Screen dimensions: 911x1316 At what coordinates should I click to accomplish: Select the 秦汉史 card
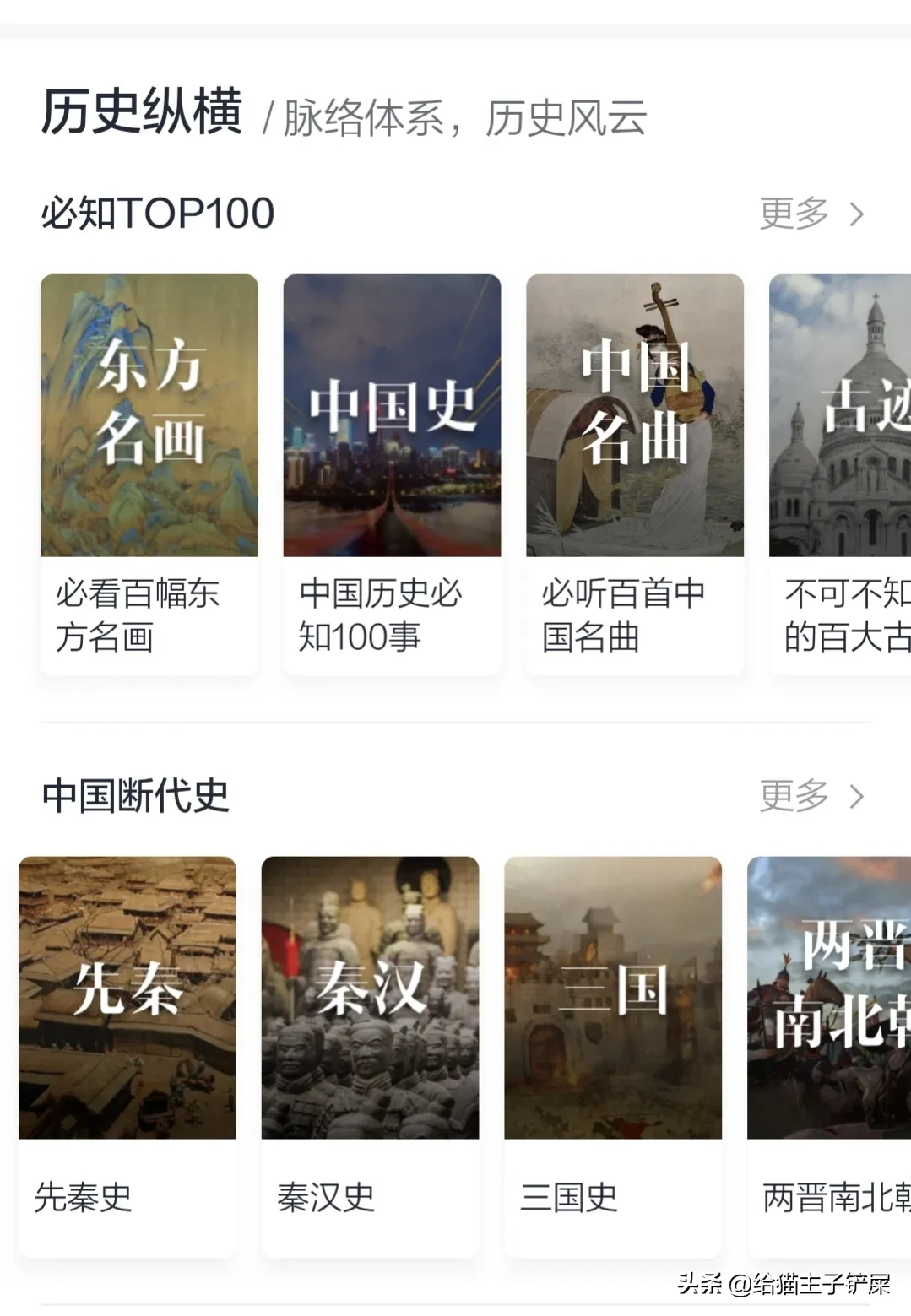(x=370, y=1055)
